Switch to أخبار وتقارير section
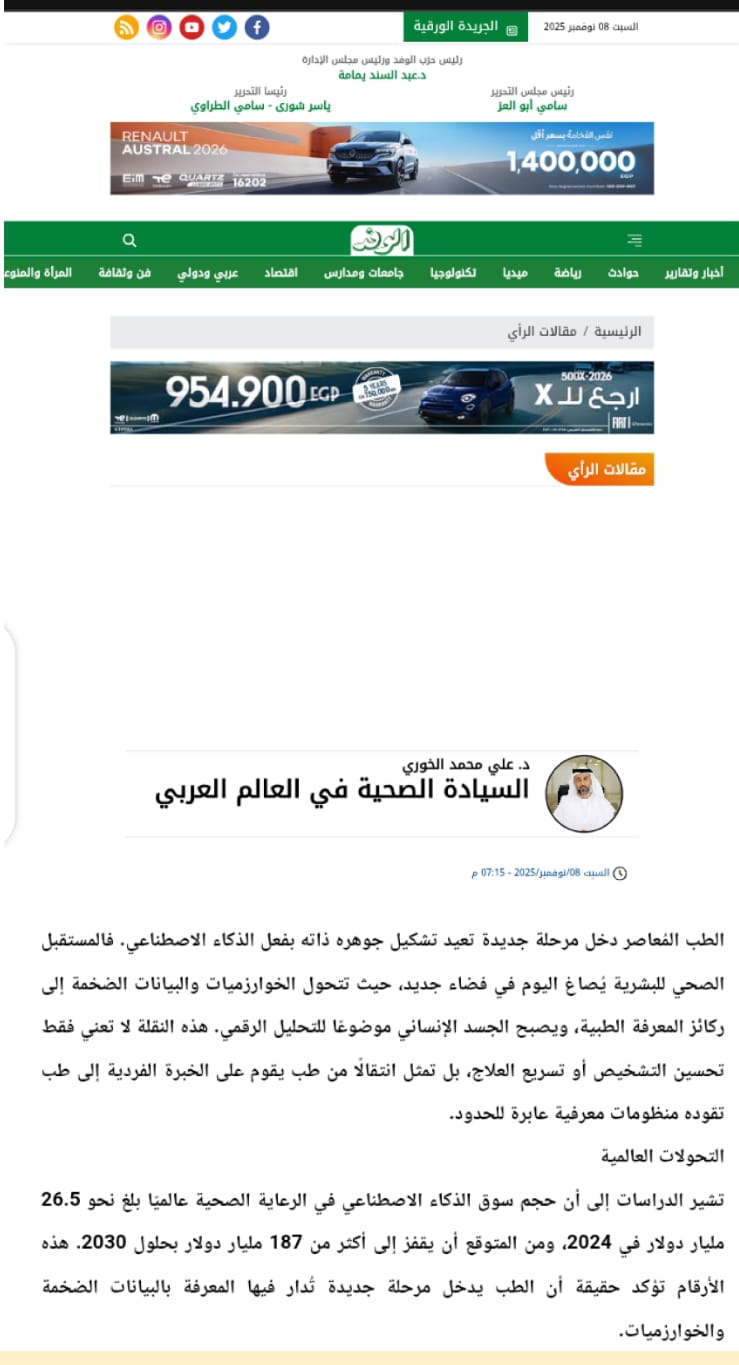Image resolution: width=739 pixels, height=1365 pixels. coord(699,273)
